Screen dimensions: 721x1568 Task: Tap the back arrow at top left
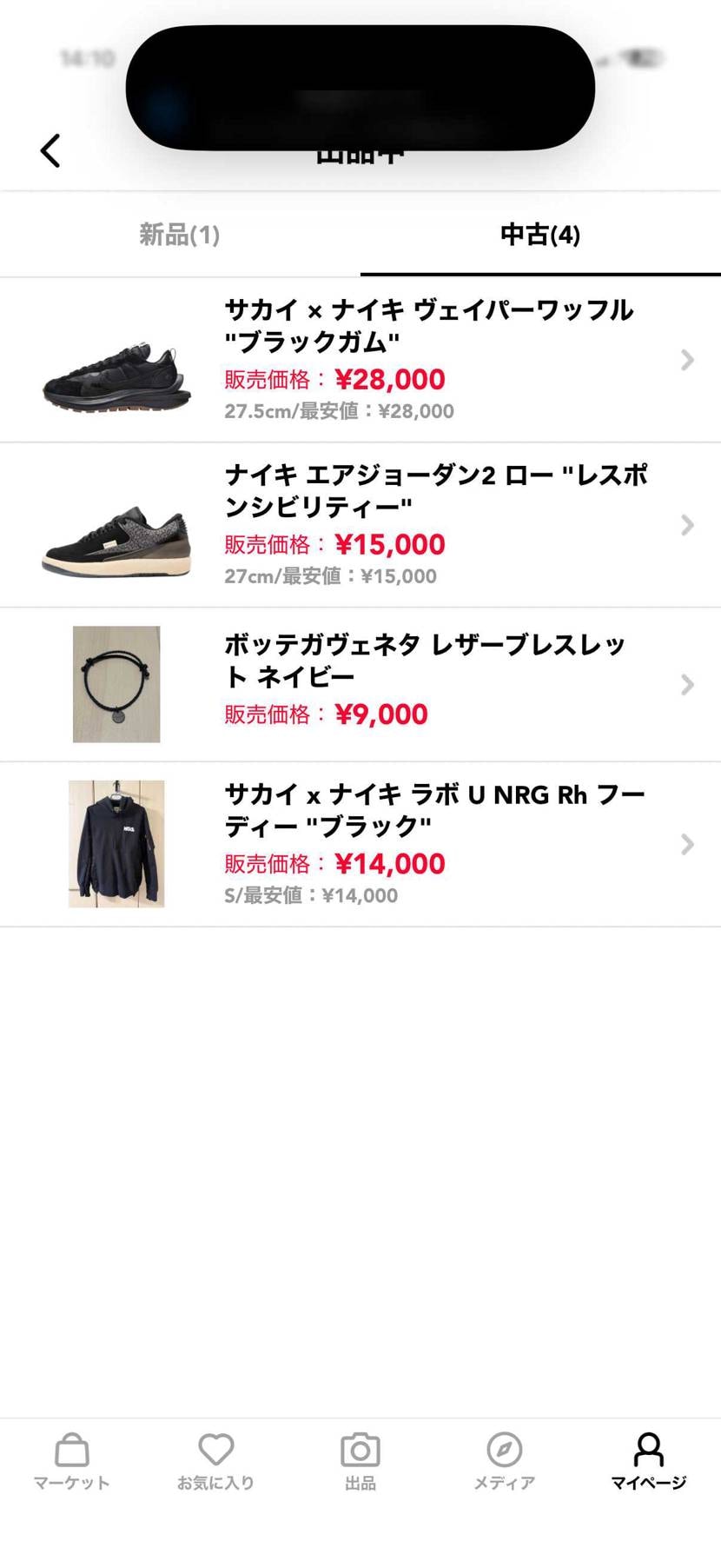[50, 149]
